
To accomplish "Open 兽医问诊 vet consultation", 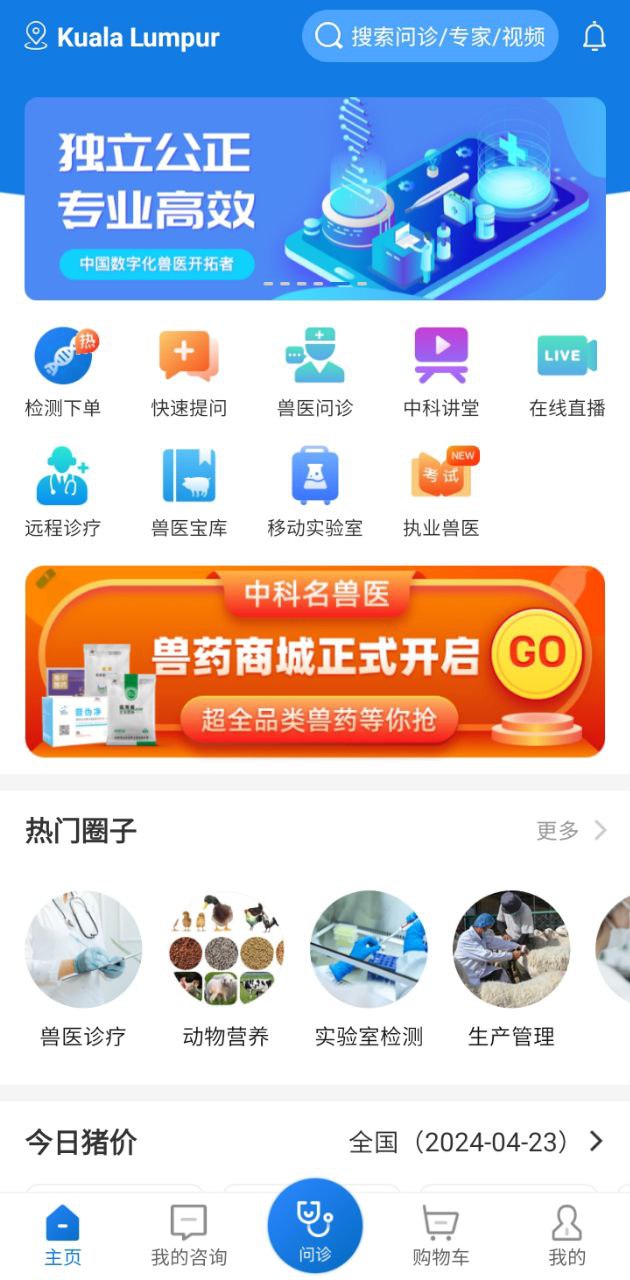I will coord(315,372).
